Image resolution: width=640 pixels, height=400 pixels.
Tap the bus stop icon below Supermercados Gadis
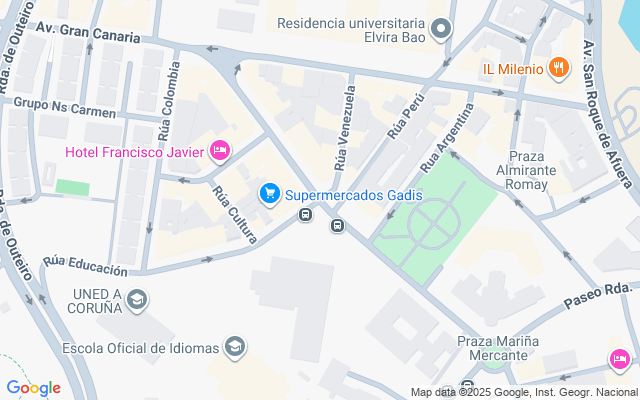click(x=306, y=215)
